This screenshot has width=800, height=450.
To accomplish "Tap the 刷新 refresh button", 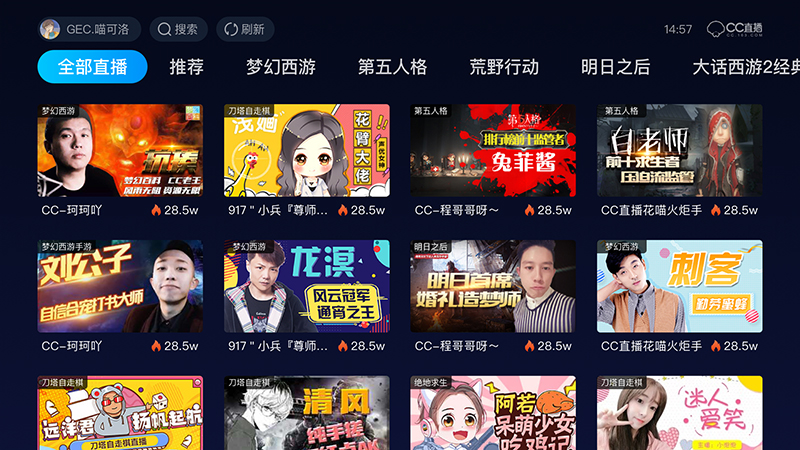I will [244, 29].
